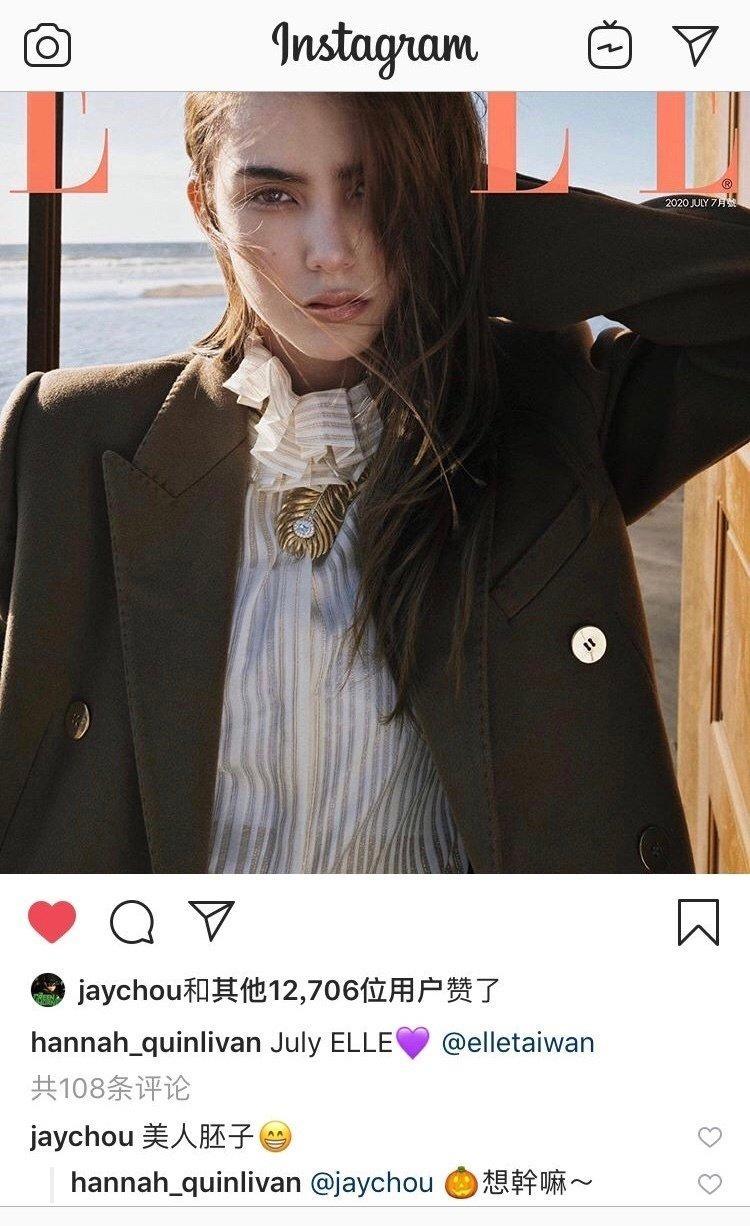Image resolution: width=750 pixels, height=1226 pixels.
Task: Like jaychou's comment 美人胚子
Action: pyautogui.click(x=709, y=1137)
